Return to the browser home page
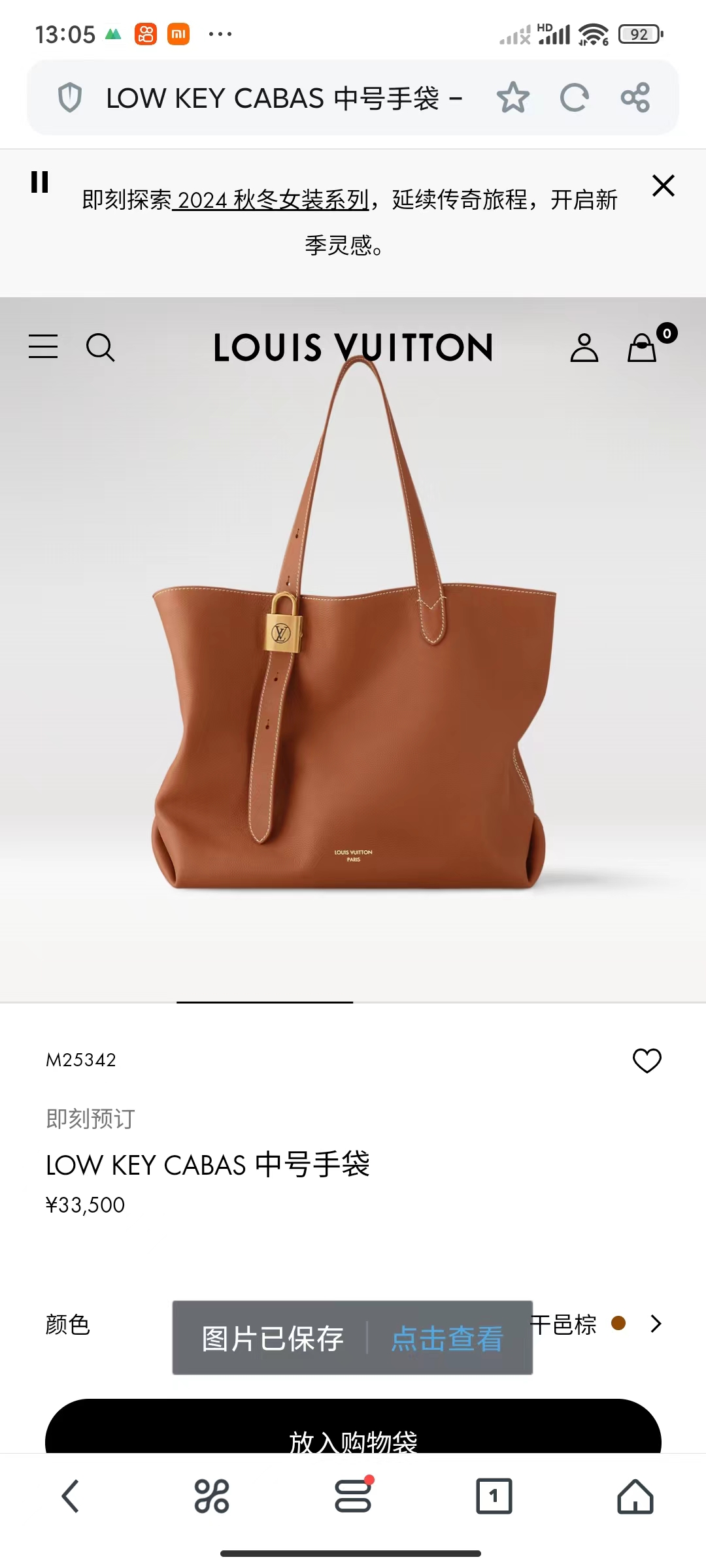The image size is (706, 1568). click(x=635, y=1496)
